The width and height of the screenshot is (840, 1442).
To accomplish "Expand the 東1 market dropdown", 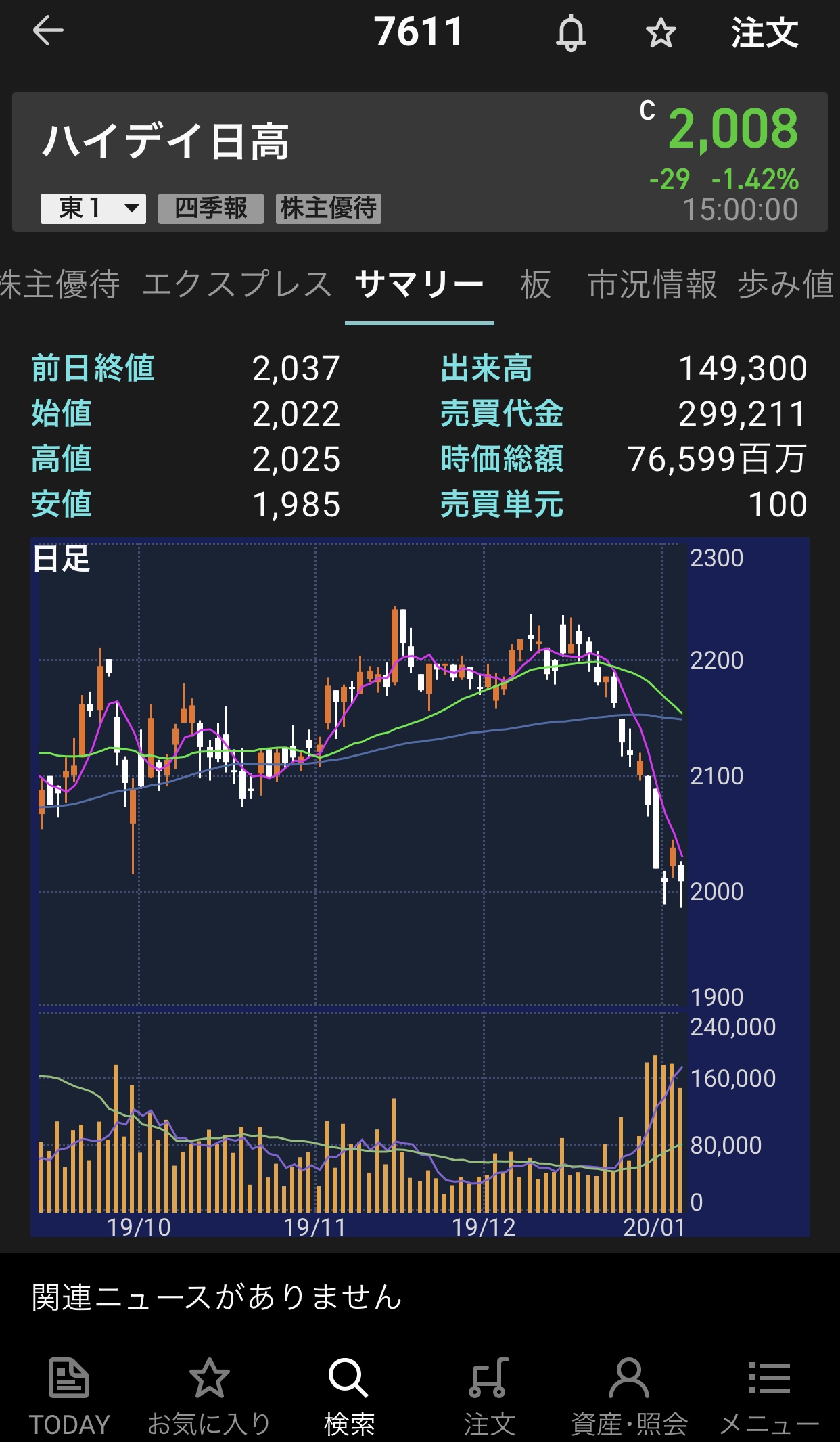I will click(93, 208).
